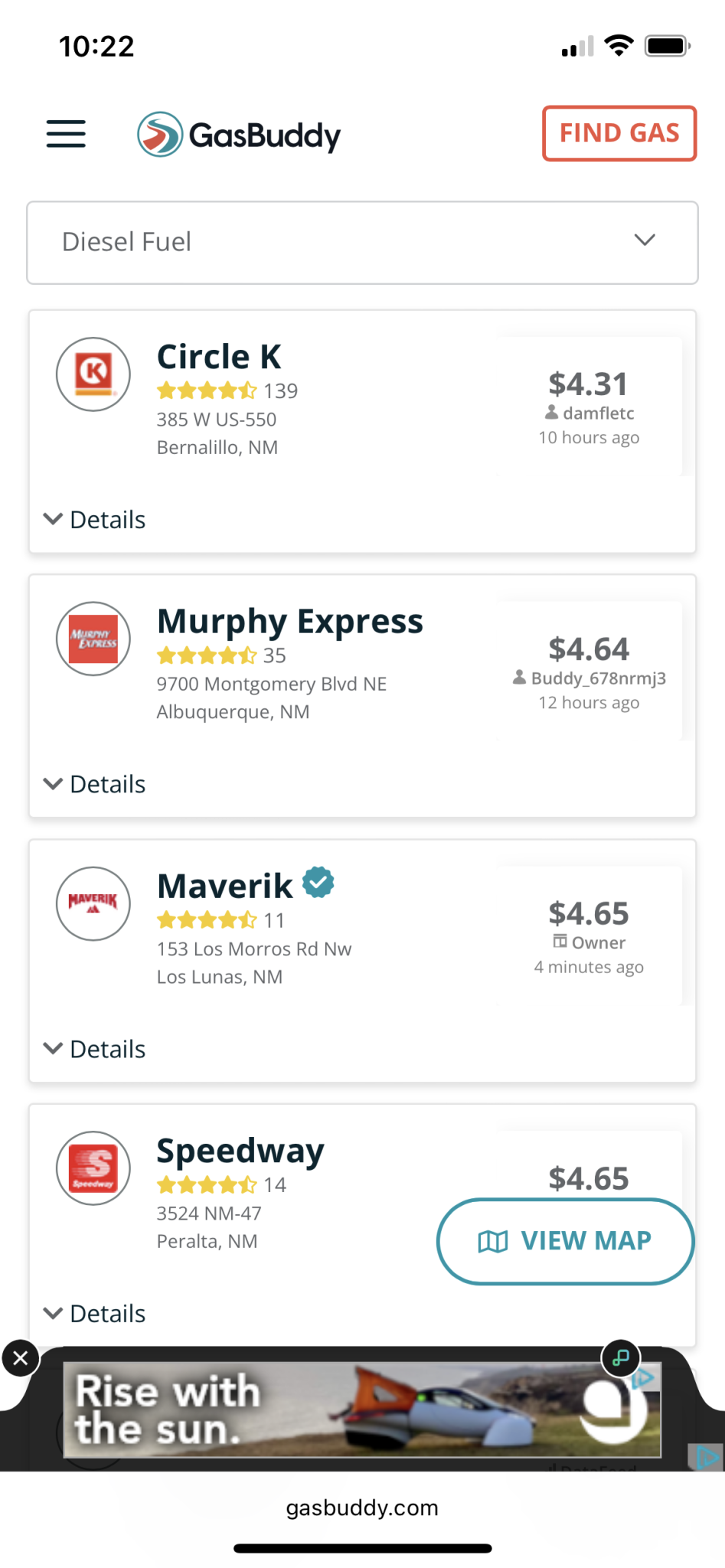Image resolution: width=725 pixels, height=1568 pixels.
Task: Tap the FIND GAS button
Action: (x=619, y=133)
